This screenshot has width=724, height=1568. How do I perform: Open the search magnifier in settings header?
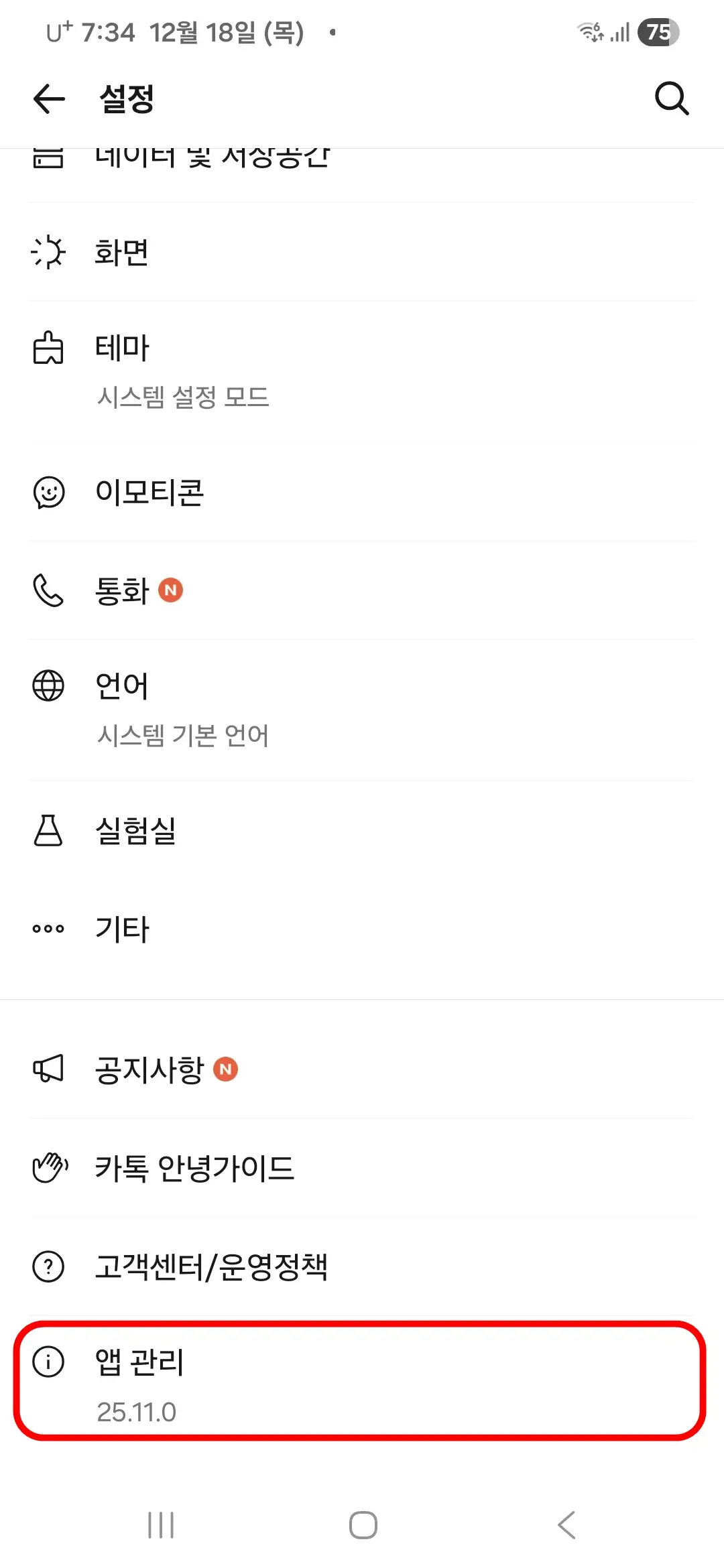coord(671,99)
